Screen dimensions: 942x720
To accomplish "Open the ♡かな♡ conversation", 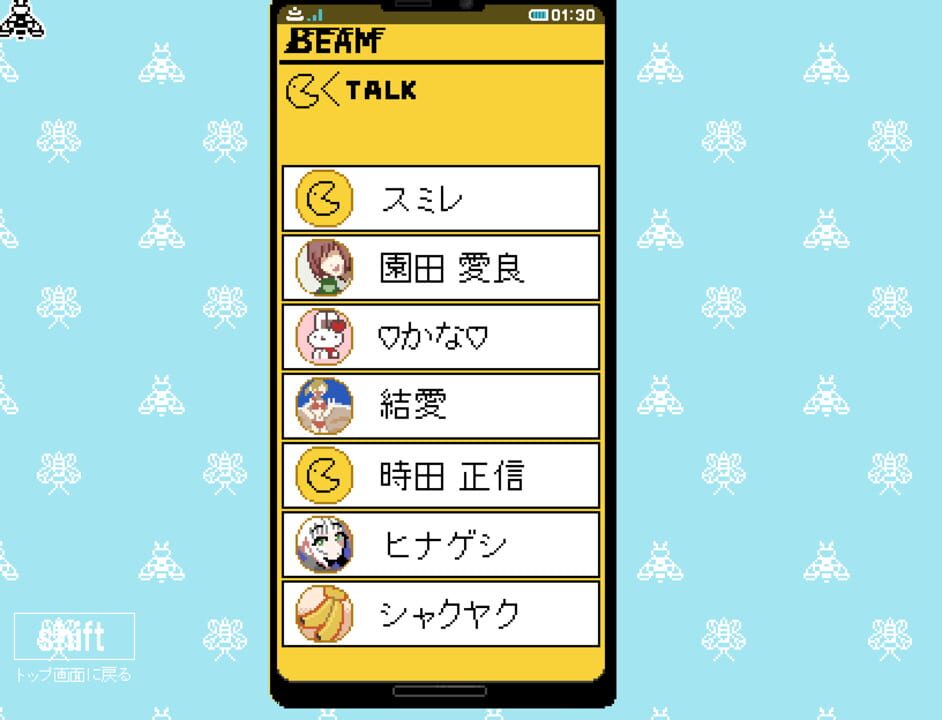I will click(x=441, y=337).
